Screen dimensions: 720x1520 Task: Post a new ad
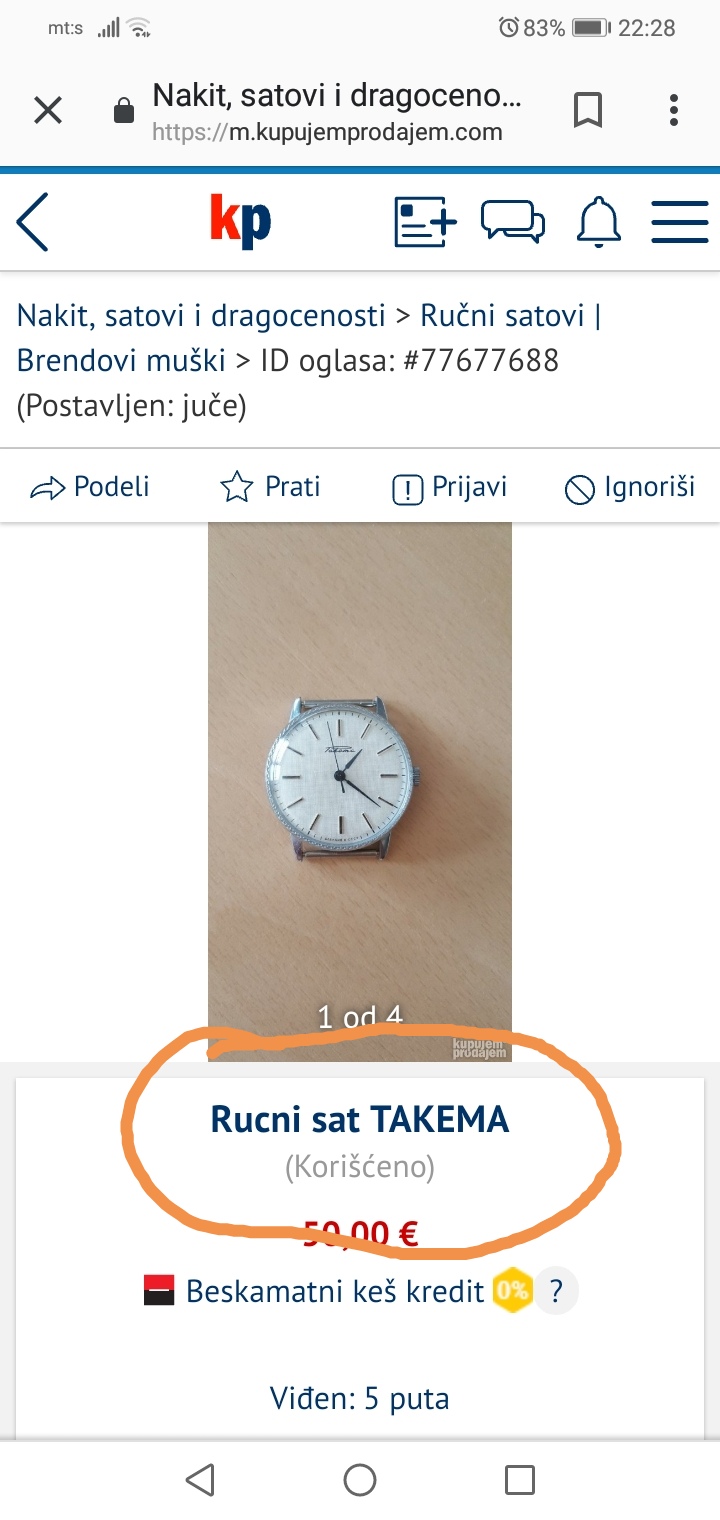[425, 222]
